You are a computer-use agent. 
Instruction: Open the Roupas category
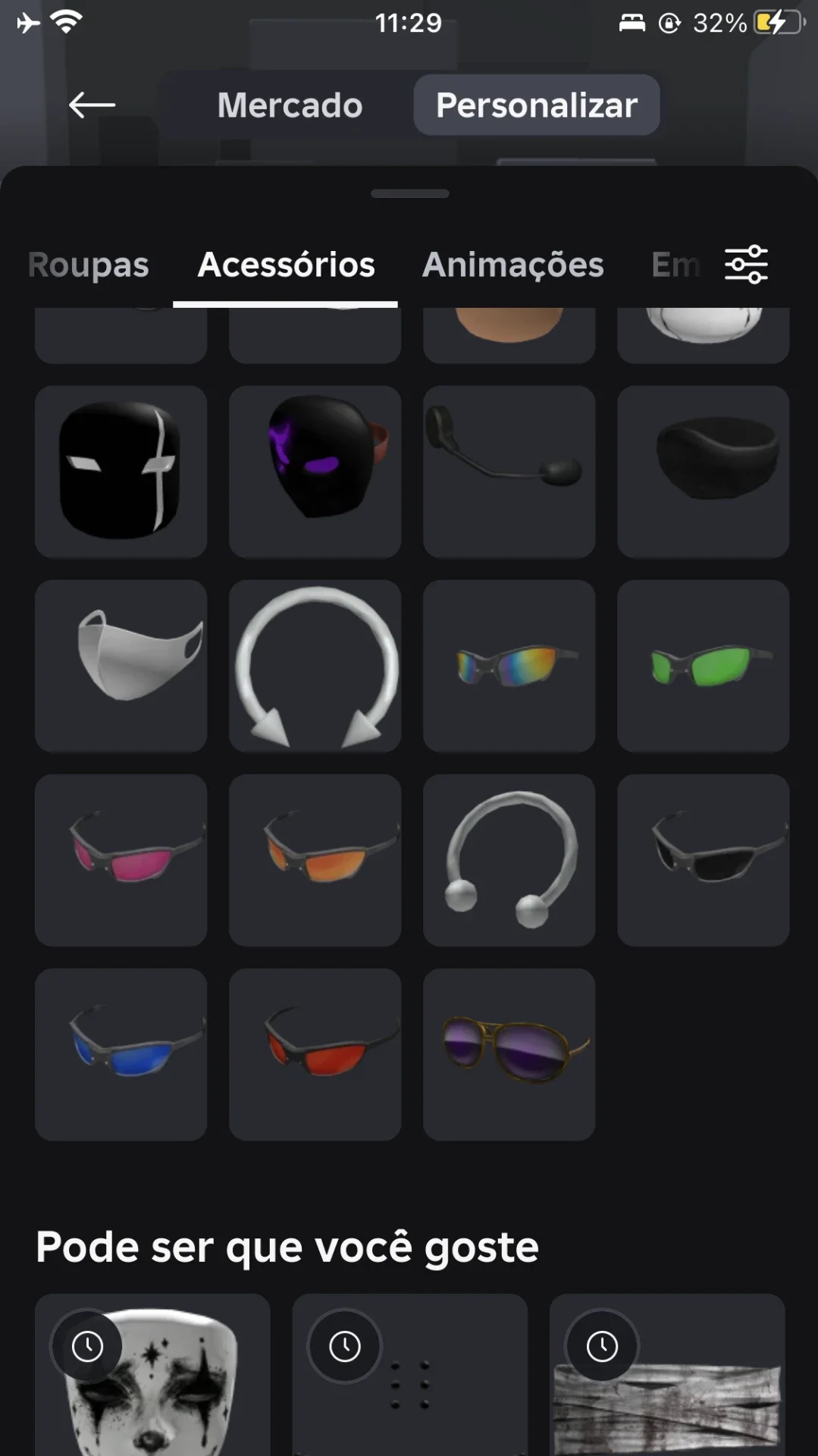[89, 265]
